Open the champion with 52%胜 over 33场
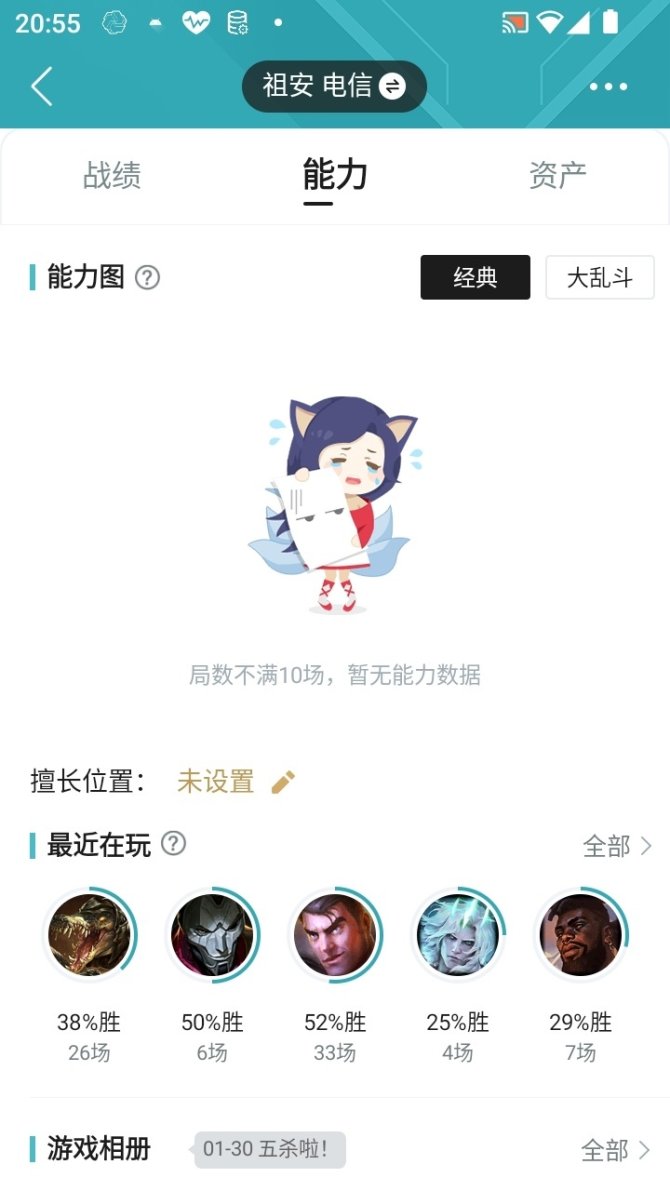 pyautogui.click(x=335, y=936)
